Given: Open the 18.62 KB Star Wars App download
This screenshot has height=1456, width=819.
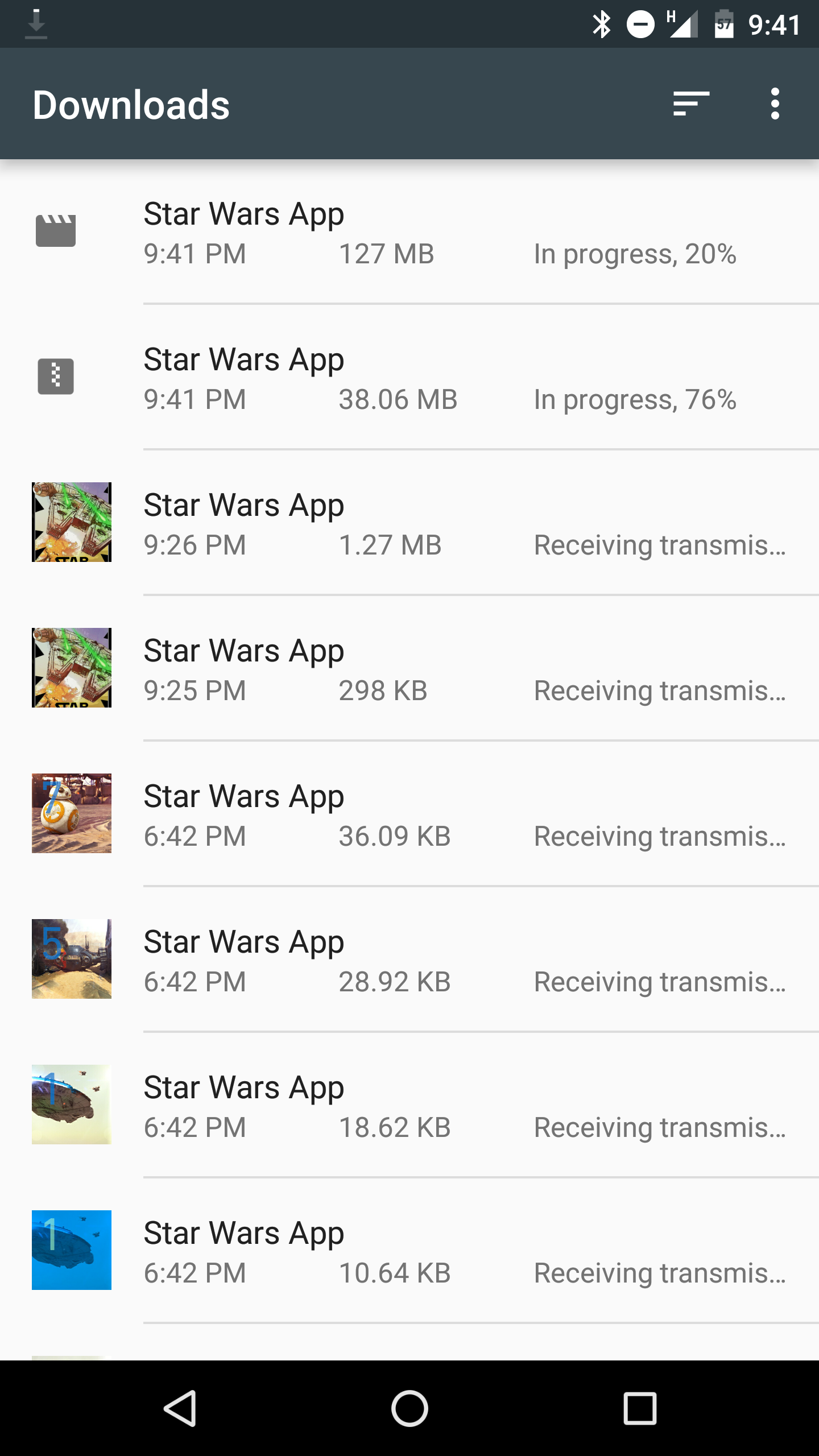Looking at the screenshot, I should 409,1105.
